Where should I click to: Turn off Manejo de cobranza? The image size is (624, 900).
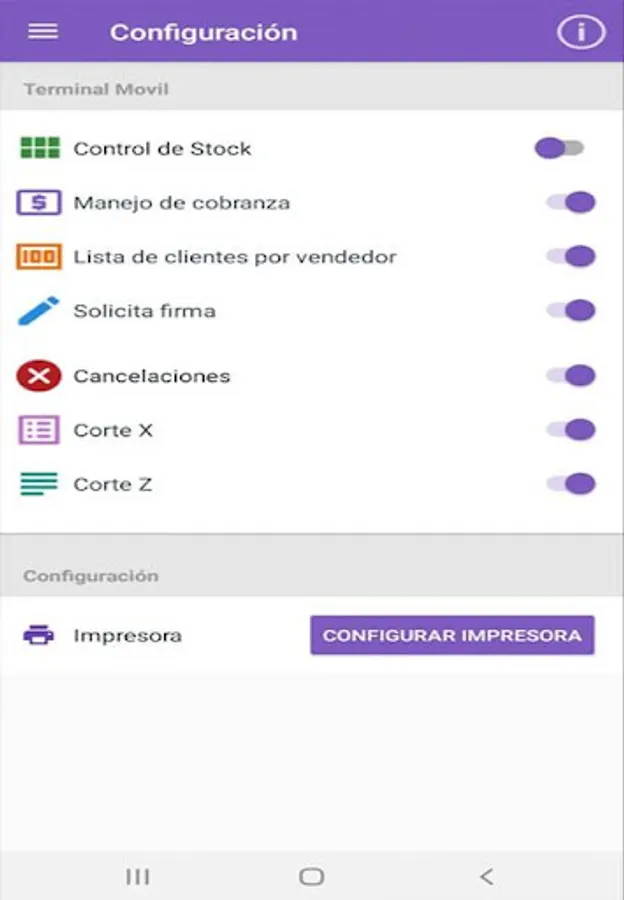click(x=571, y=203)
